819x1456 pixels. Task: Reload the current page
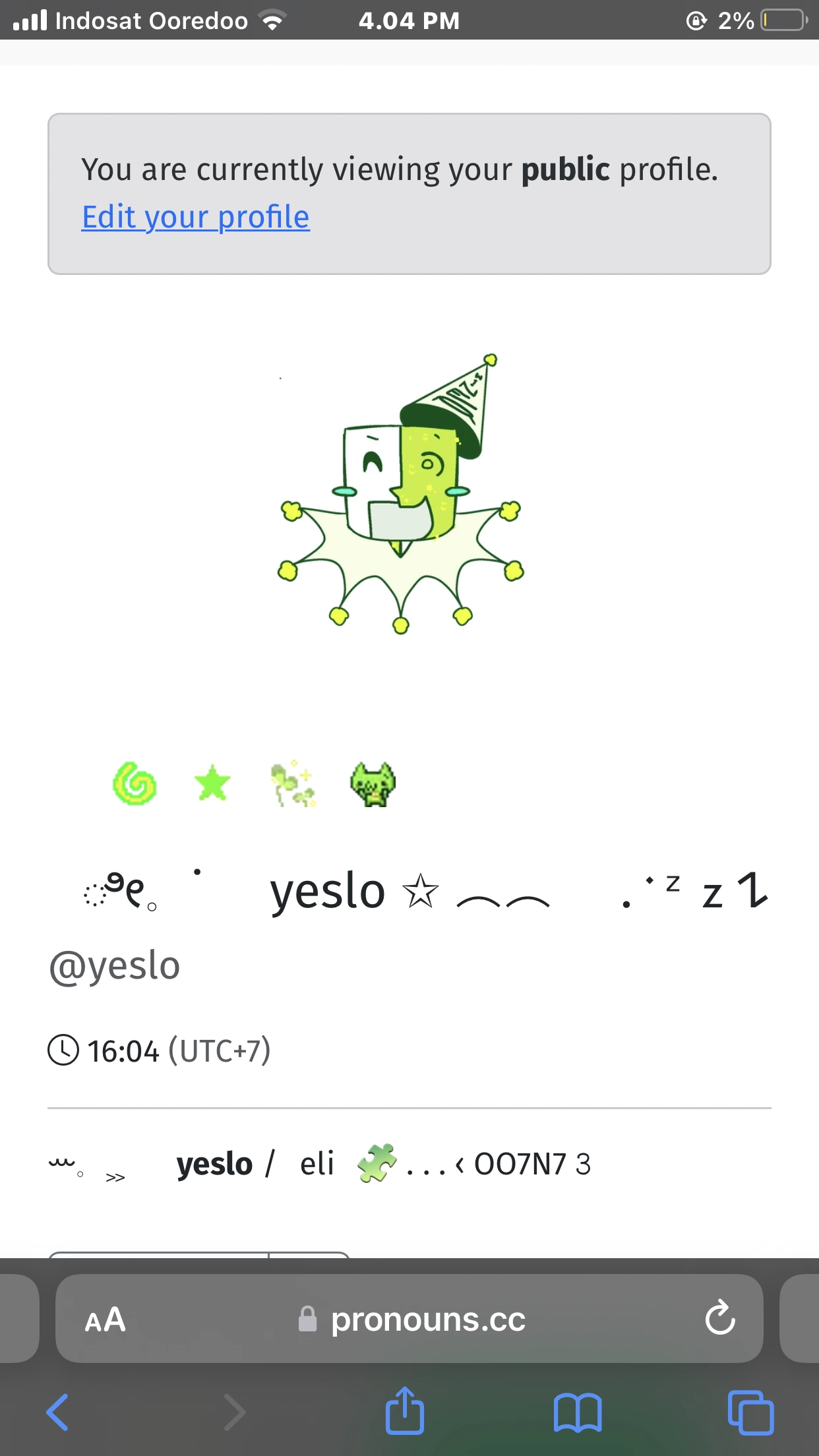pyautogui.click(x=719, y=1319)
